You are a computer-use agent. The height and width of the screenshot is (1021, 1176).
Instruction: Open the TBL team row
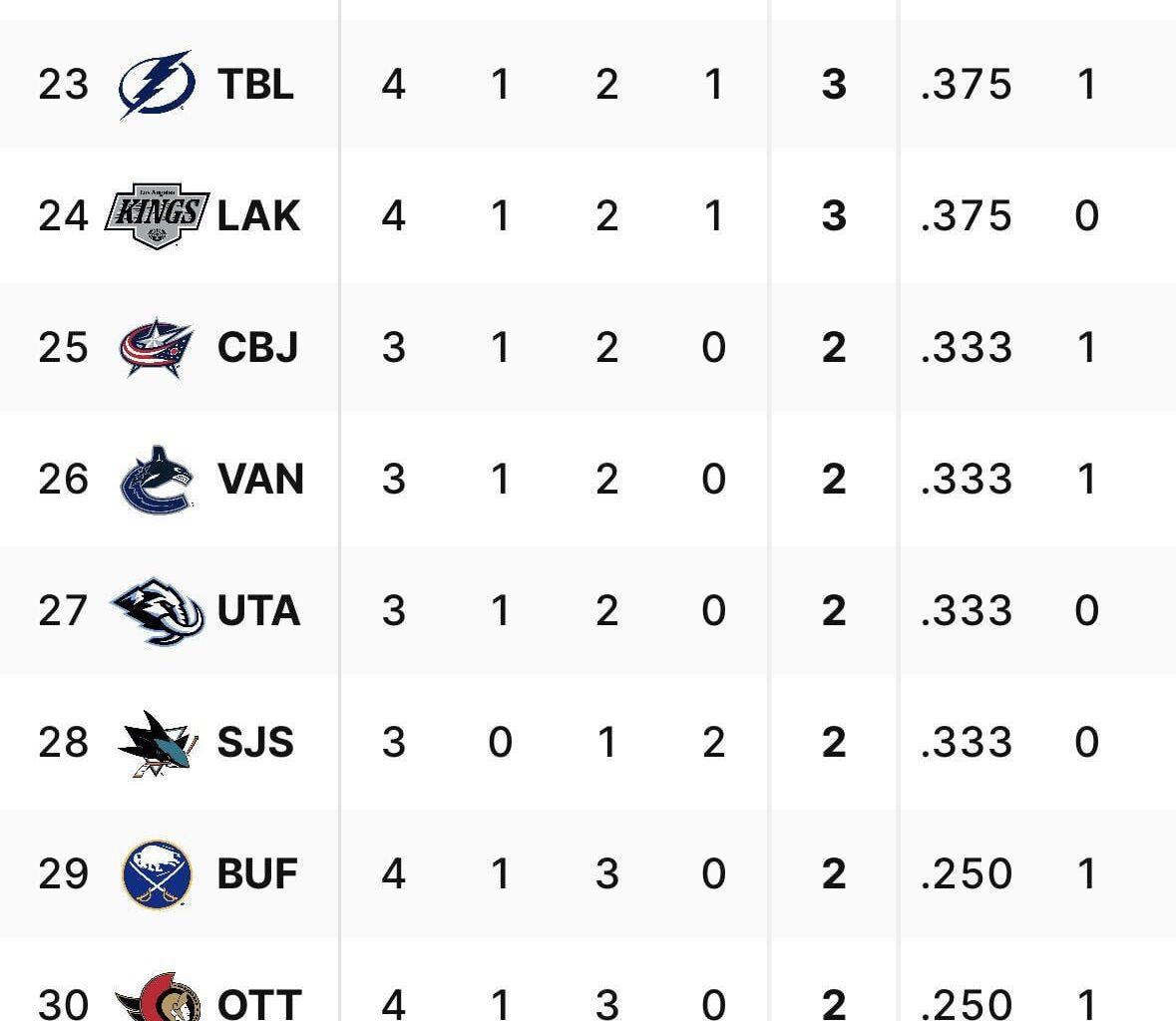pyautogui.click(x=255, y=85)
